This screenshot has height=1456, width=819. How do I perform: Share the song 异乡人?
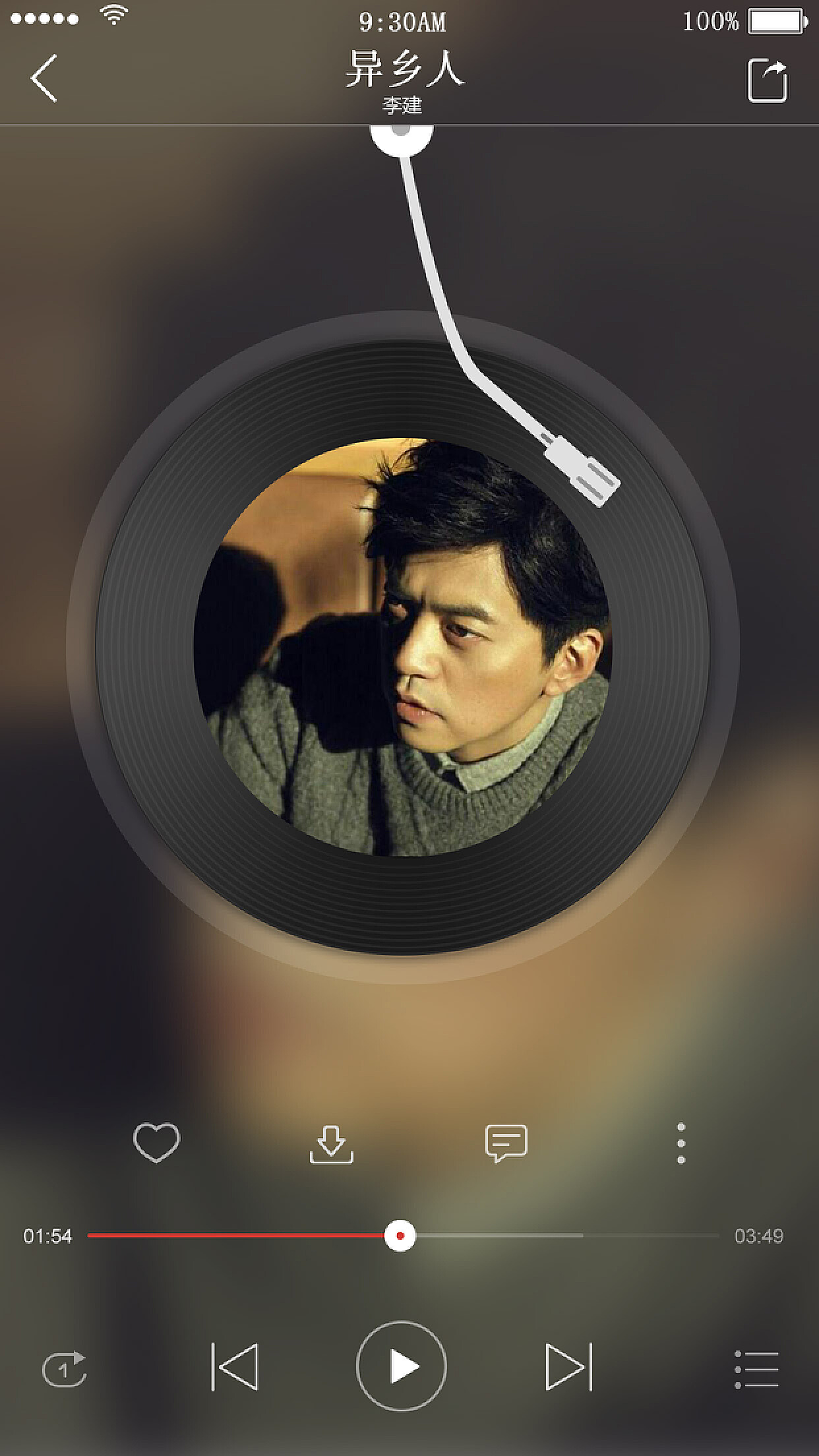(x=767, y=80)
